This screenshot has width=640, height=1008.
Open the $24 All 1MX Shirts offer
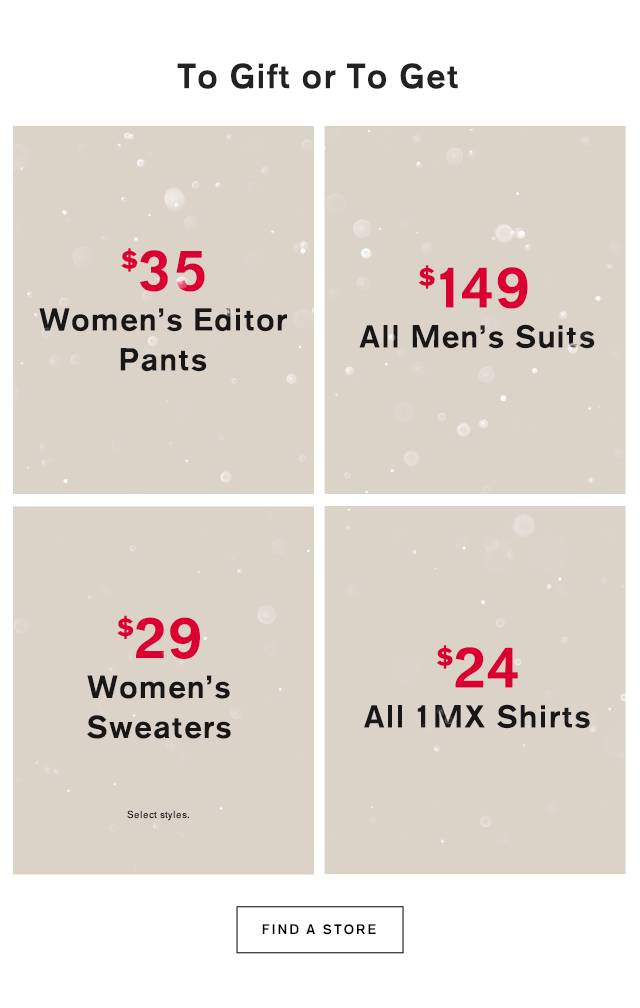point(476,690)
